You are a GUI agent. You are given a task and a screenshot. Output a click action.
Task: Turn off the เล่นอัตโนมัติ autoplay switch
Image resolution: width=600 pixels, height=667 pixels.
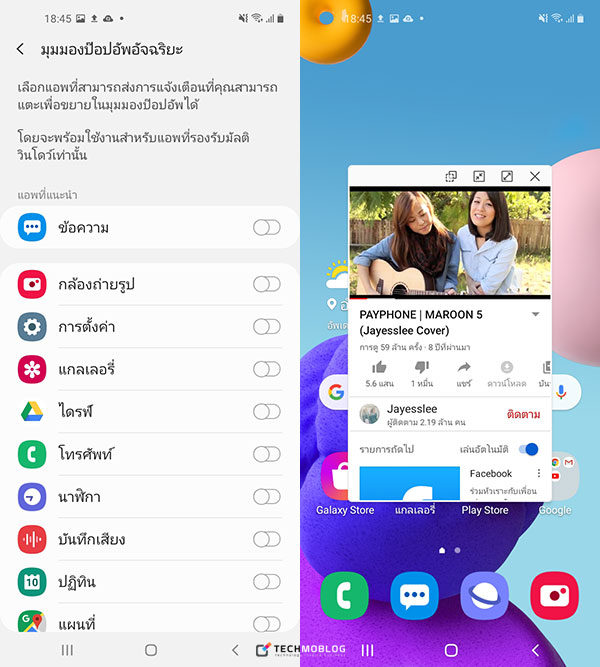coord(530,450)
